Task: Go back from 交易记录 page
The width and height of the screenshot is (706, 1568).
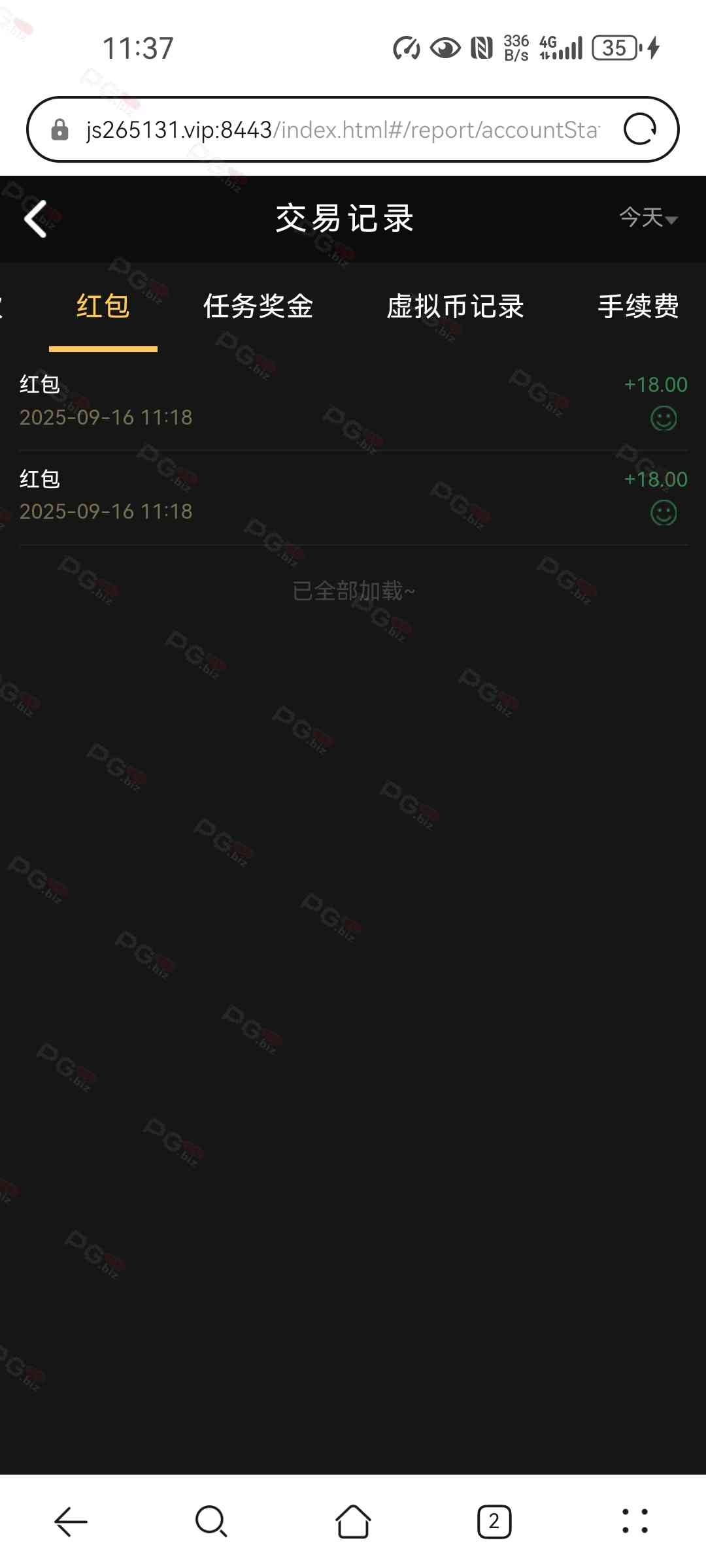Action: coord(36,219)
